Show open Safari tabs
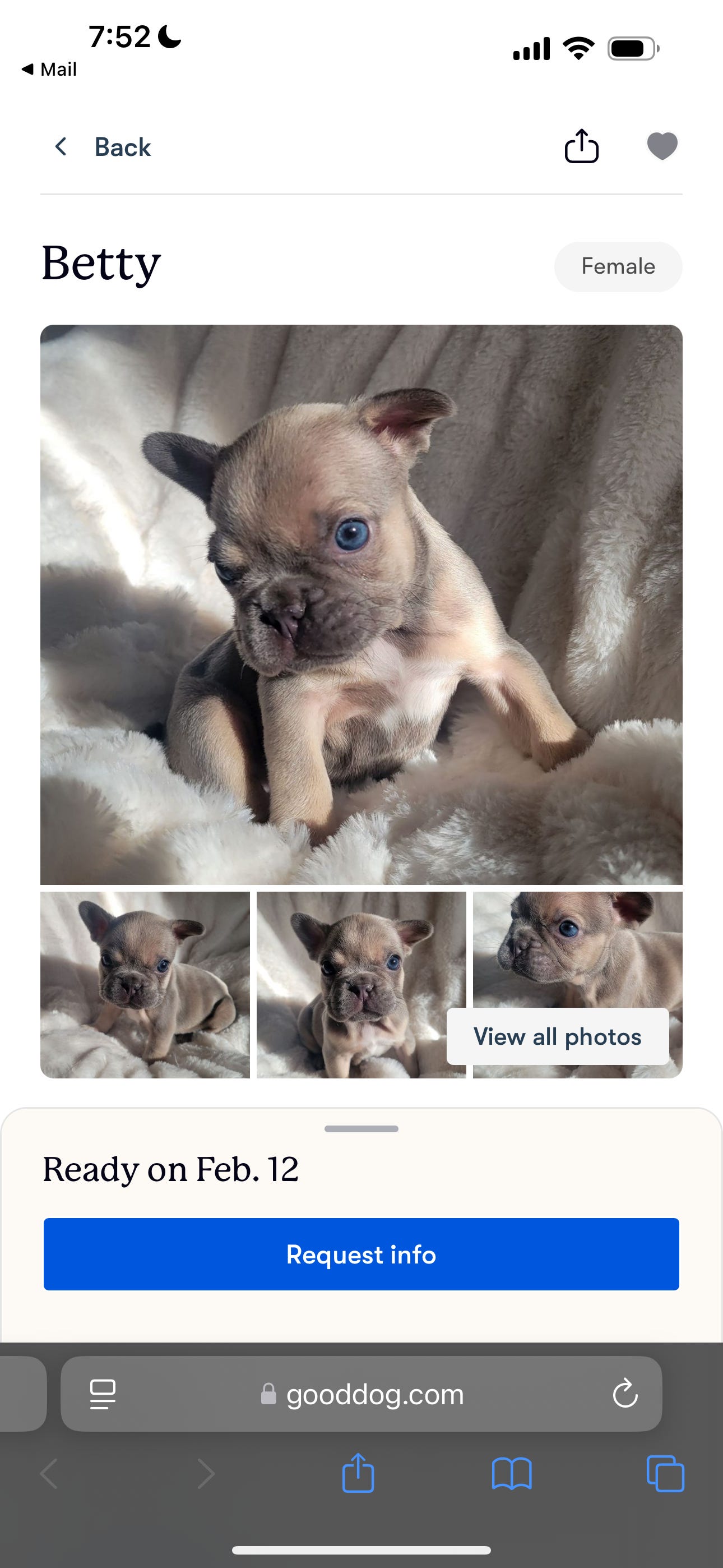The width and height of the screenshot is (723, 1568). (x=665, y=1474)
